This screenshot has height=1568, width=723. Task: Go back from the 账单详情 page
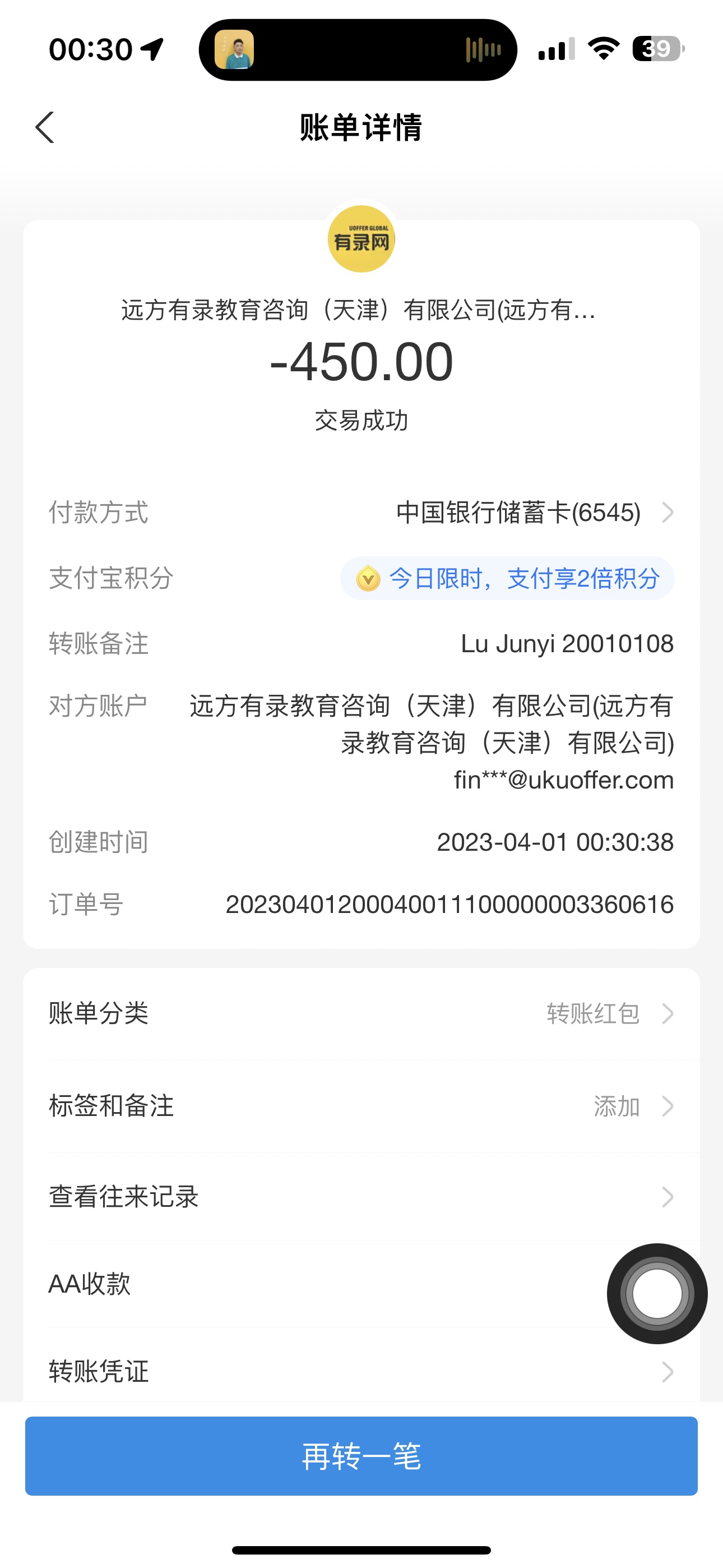[x=45, y=127]
